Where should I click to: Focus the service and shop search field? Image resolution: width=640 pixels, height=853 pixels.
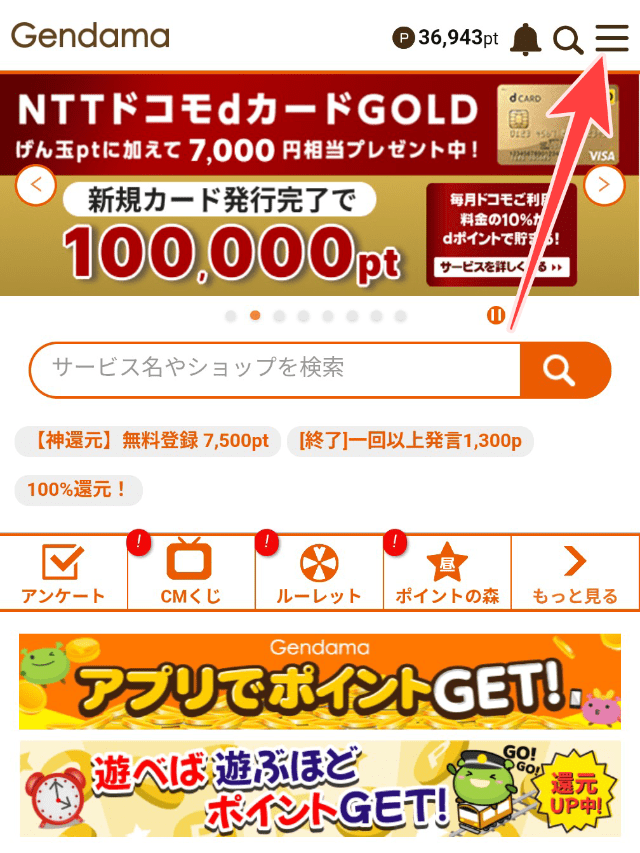point(275,369)
